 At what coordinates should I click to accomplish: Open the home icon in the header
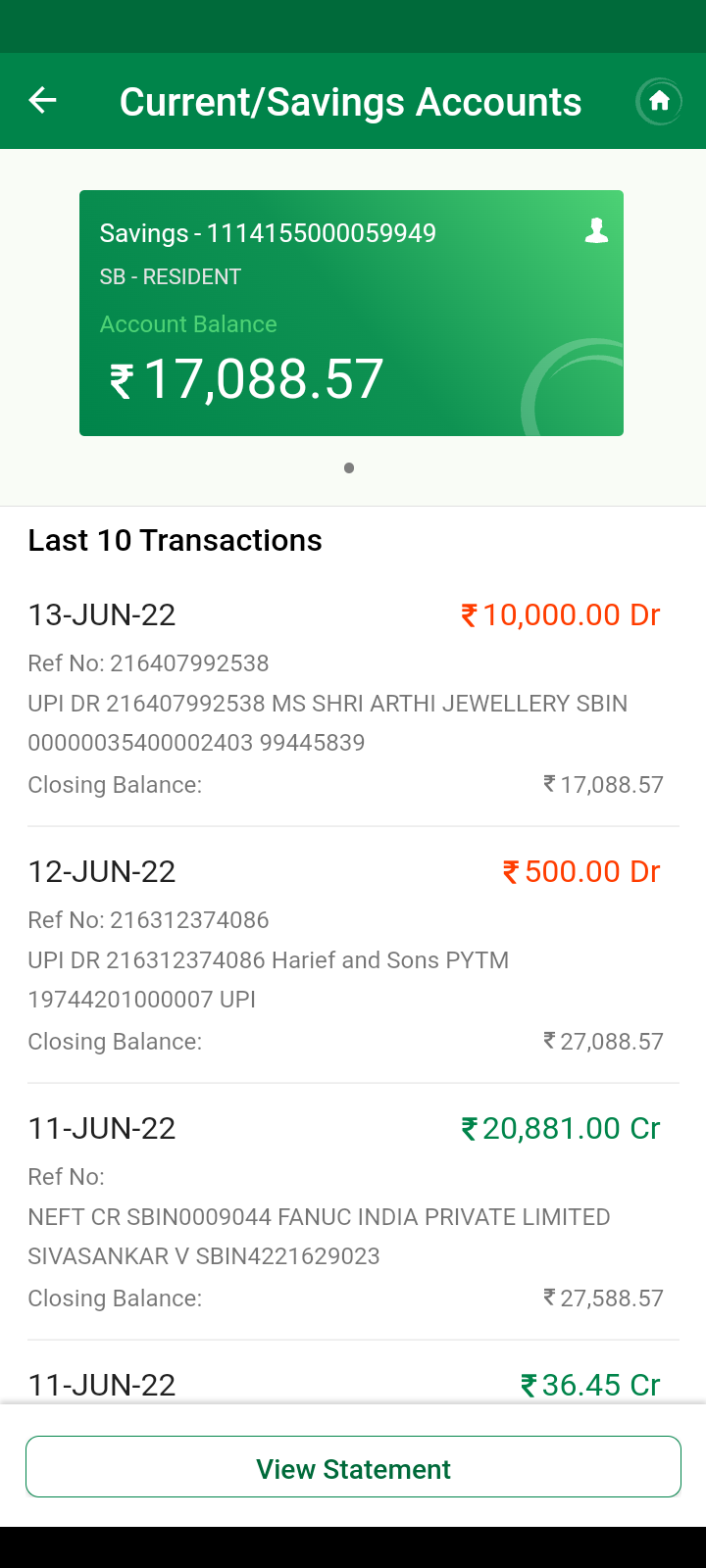click(x=659, y=101)
